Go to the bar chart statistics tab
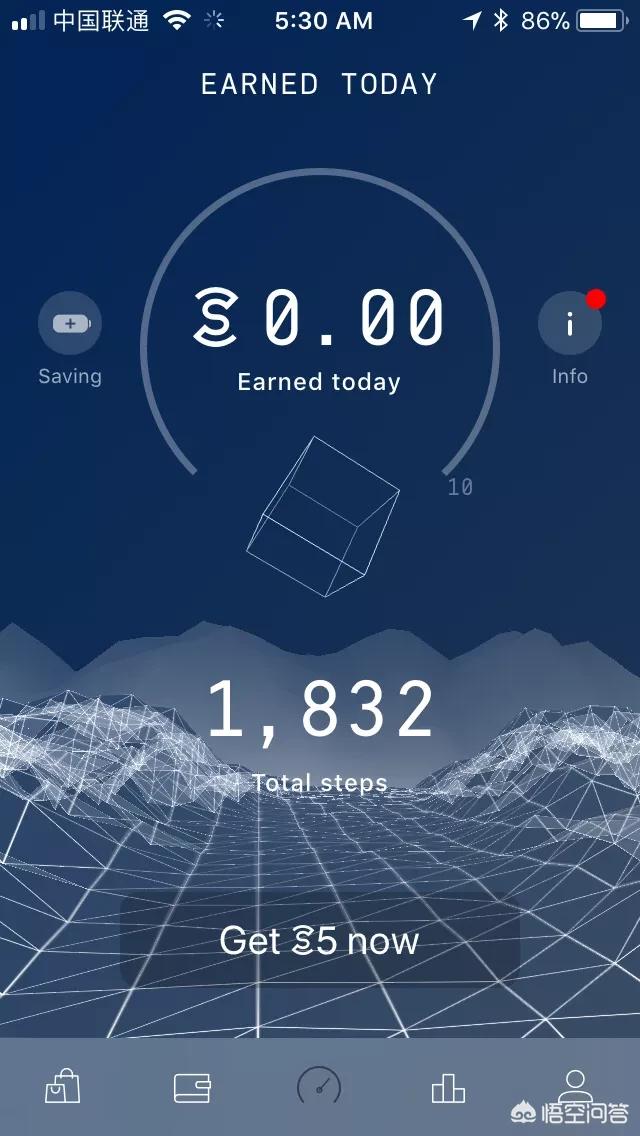This screenshot has height=1136, width=640. 448,1087
